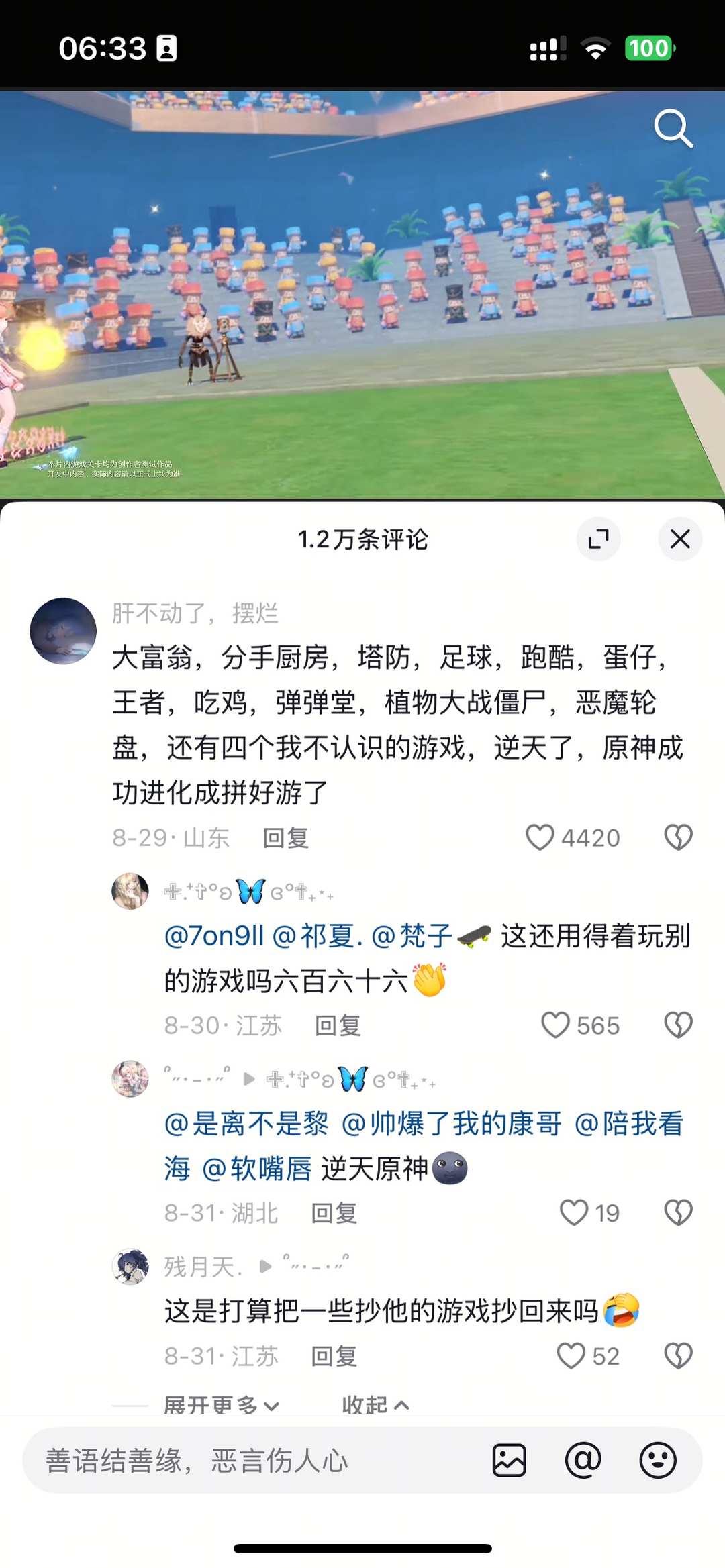Expand more replies with 展开更多
Viewport: 725px width, 1568px height.
pyautogui.click(x=221, y=1403)
